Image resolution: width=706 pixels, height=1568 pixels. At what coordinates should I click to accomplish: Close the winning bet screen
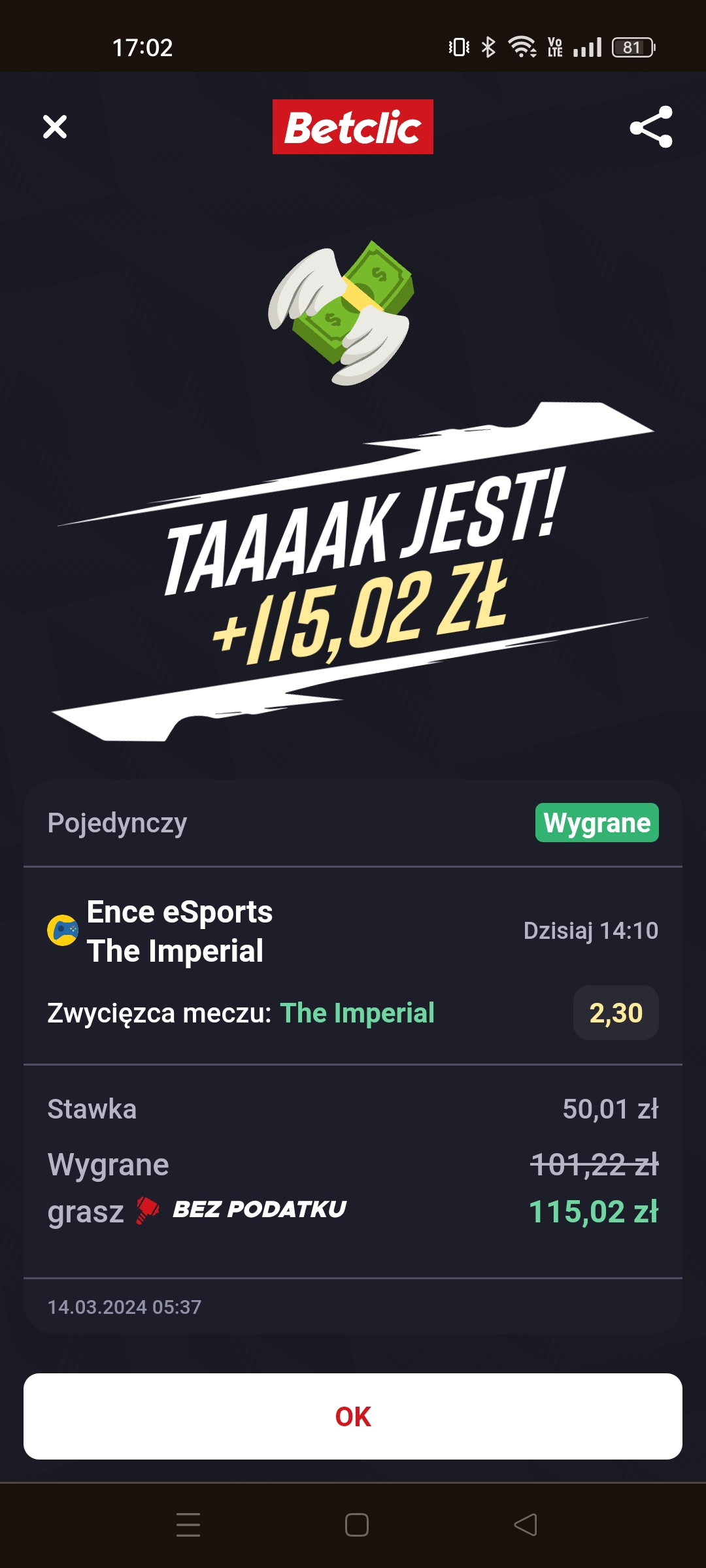(x=55, y=127)
